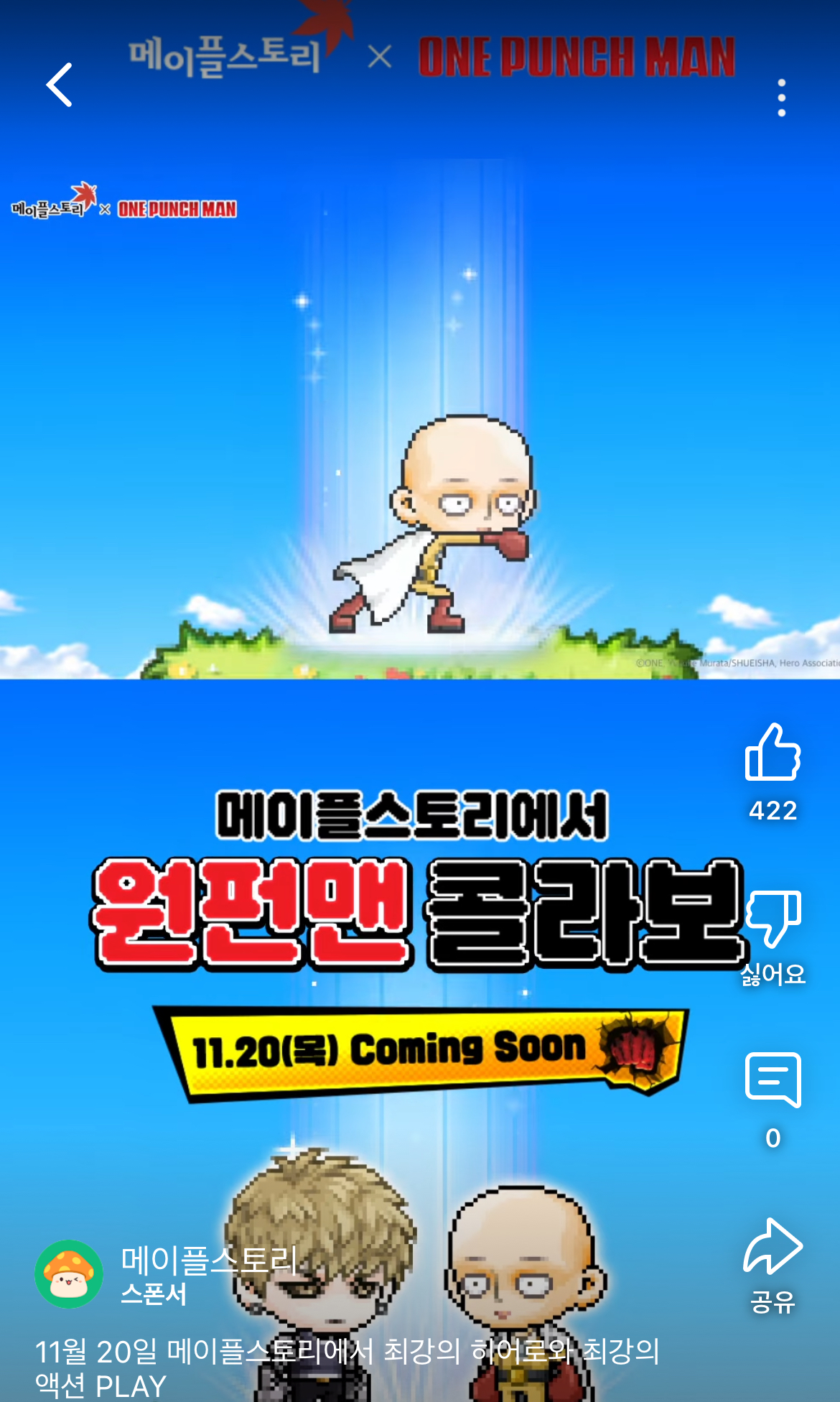Like this video with thumbs up
The height and width of the screenshot is (1402, 840).
tap(773, 752)
